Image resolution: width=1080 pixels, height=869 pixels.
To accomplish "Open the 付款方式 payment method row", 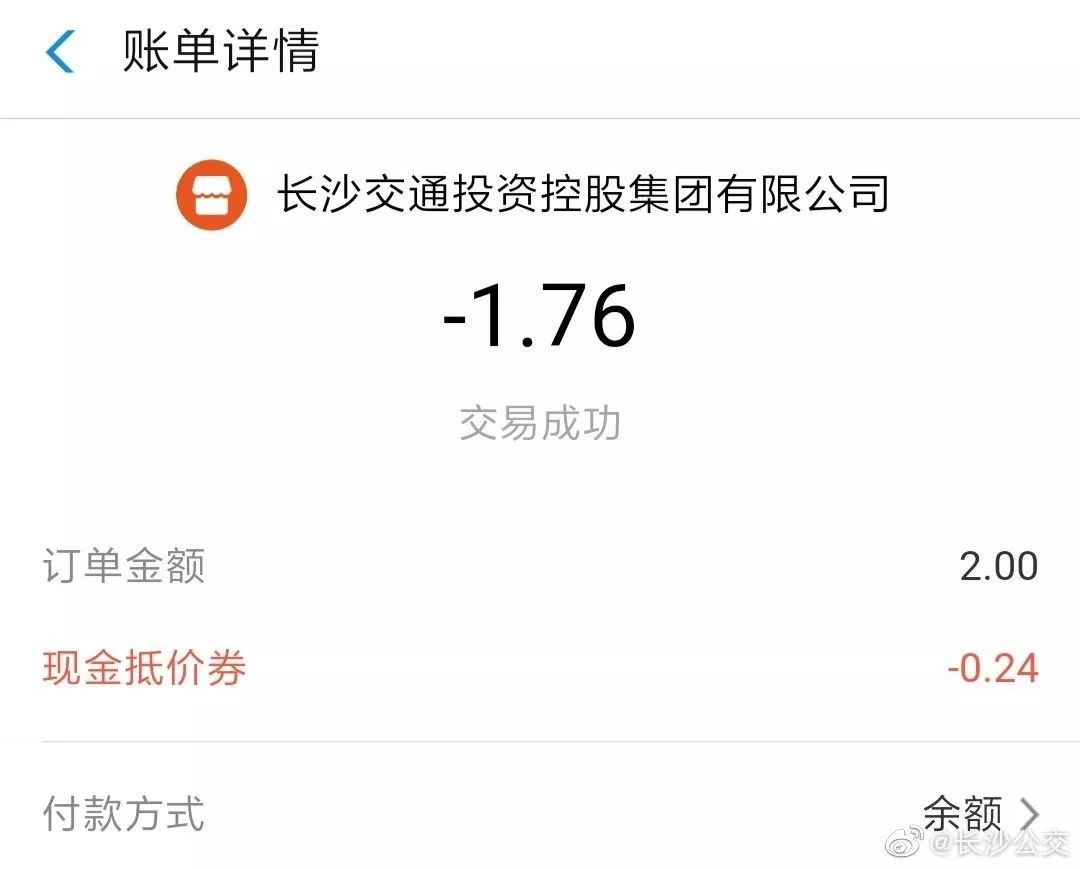I will pos(540,814).
